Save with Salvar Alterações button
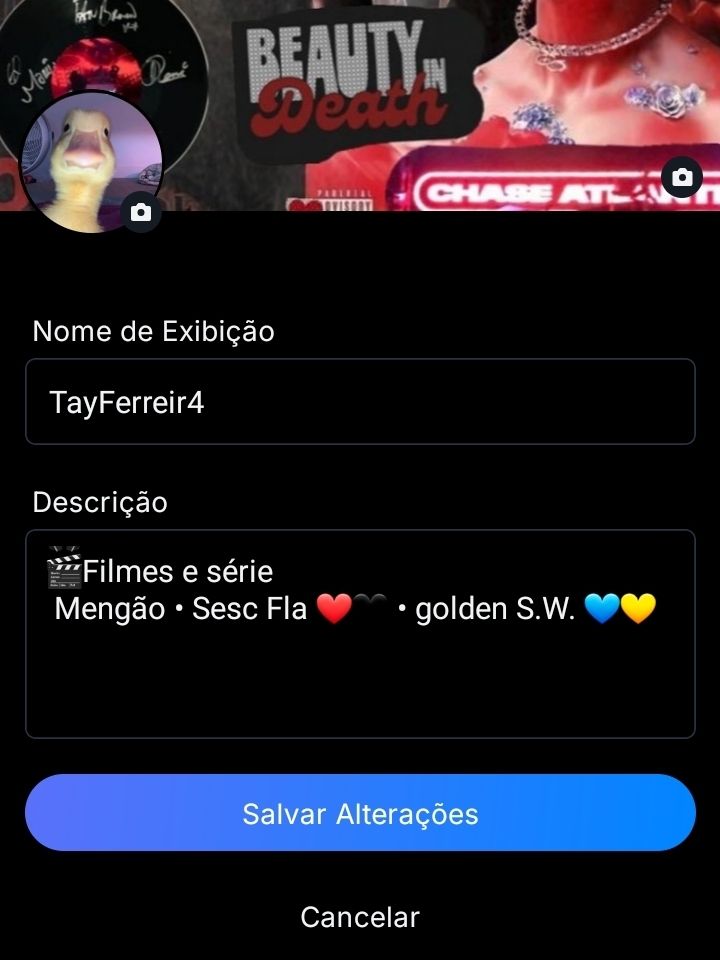720x960 pixels. pyautogui.click(x=360, y=813)
